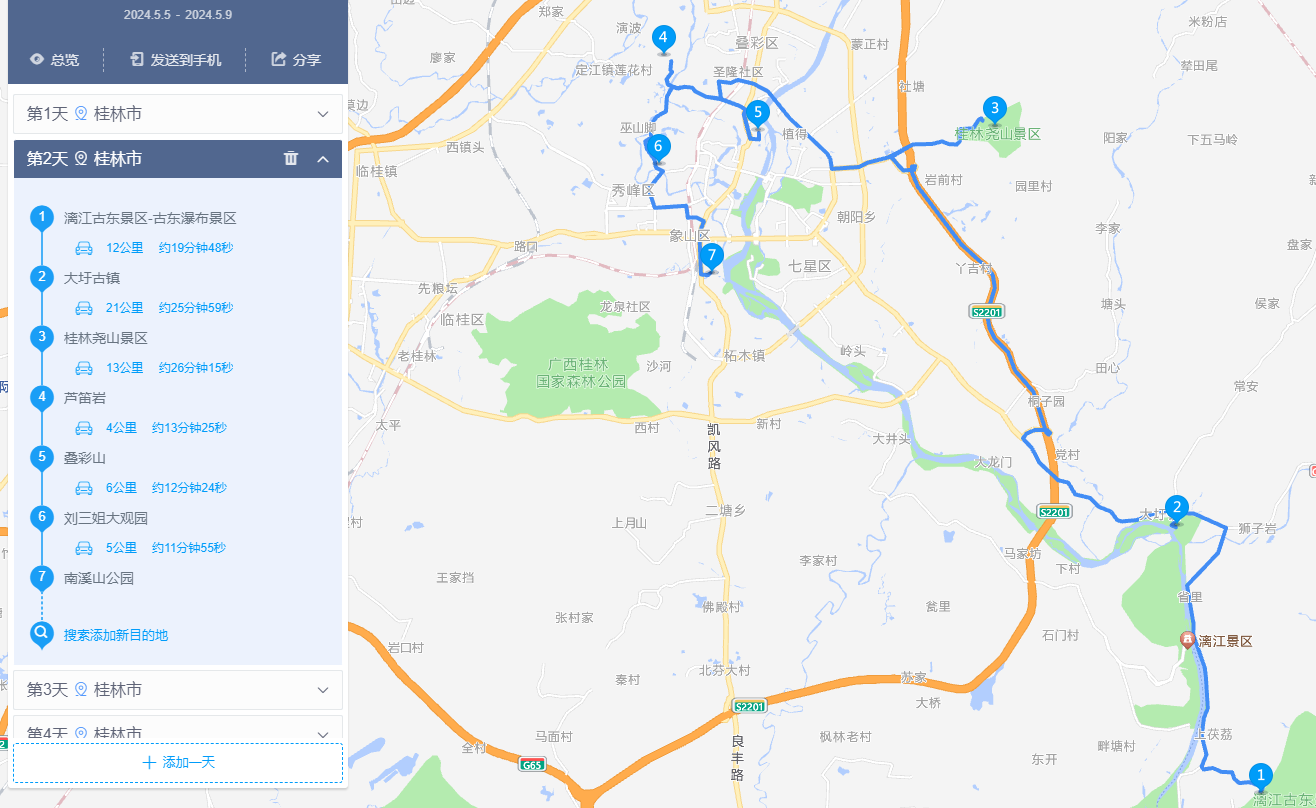Open the 大圩古镇 stop
The image size is (1316, 808).
[92, 278]
